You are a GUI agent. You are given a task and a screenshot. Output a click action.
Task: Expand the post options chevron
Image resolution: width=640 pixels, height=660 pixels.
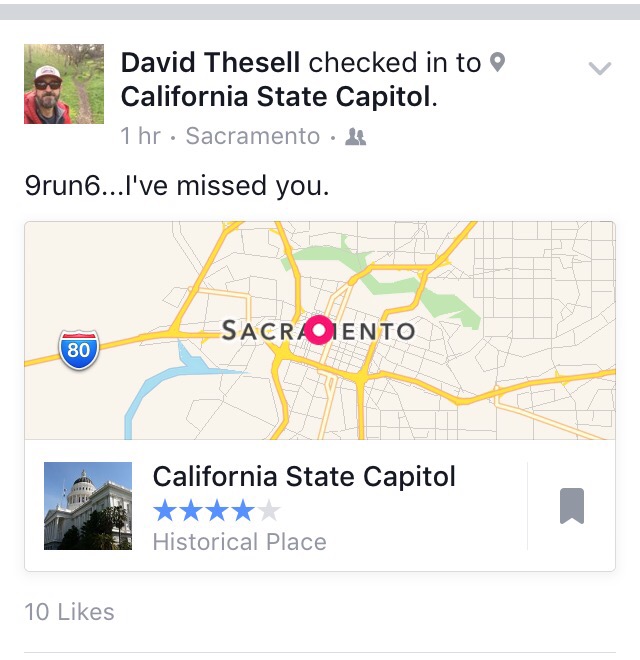[x=599, y=68]
